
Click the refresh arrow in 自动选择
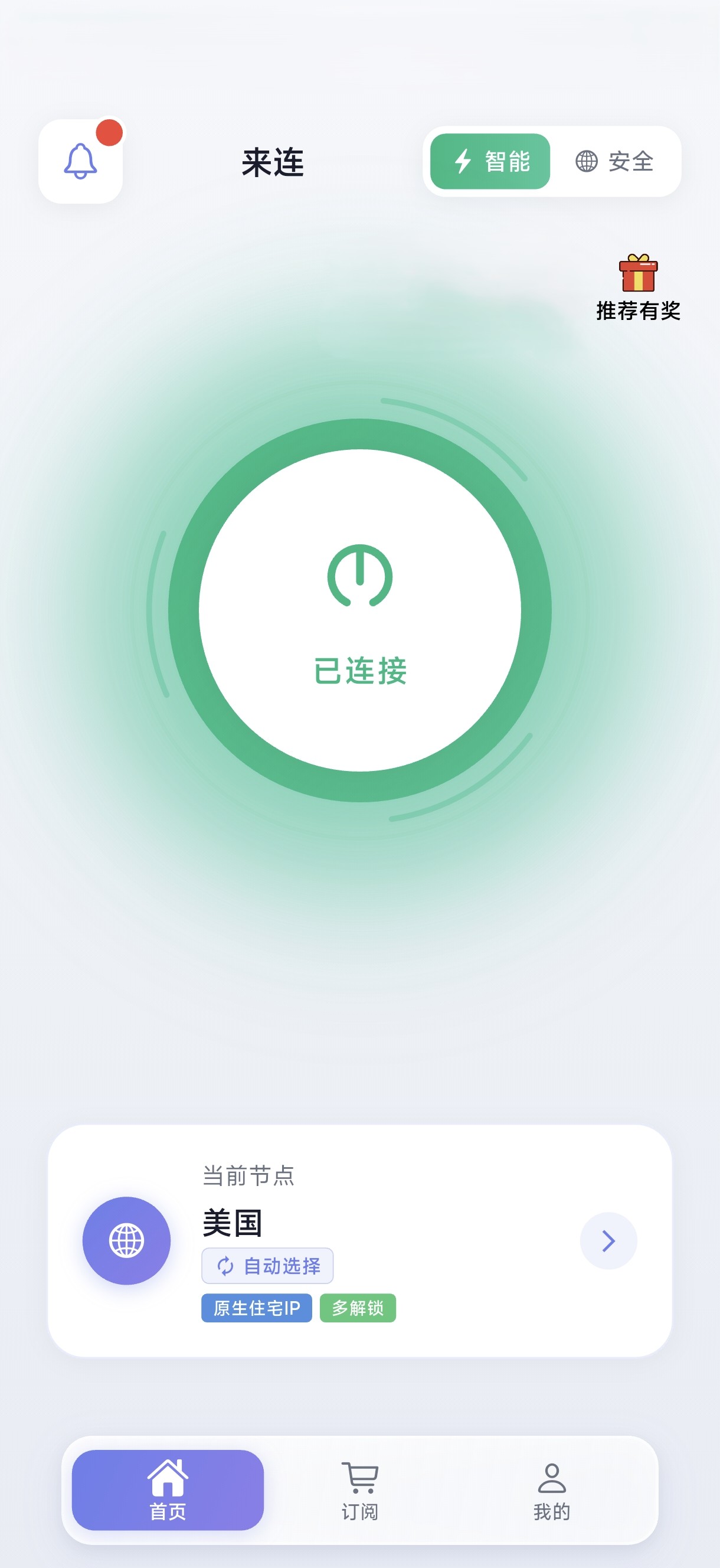(226, 1266)
